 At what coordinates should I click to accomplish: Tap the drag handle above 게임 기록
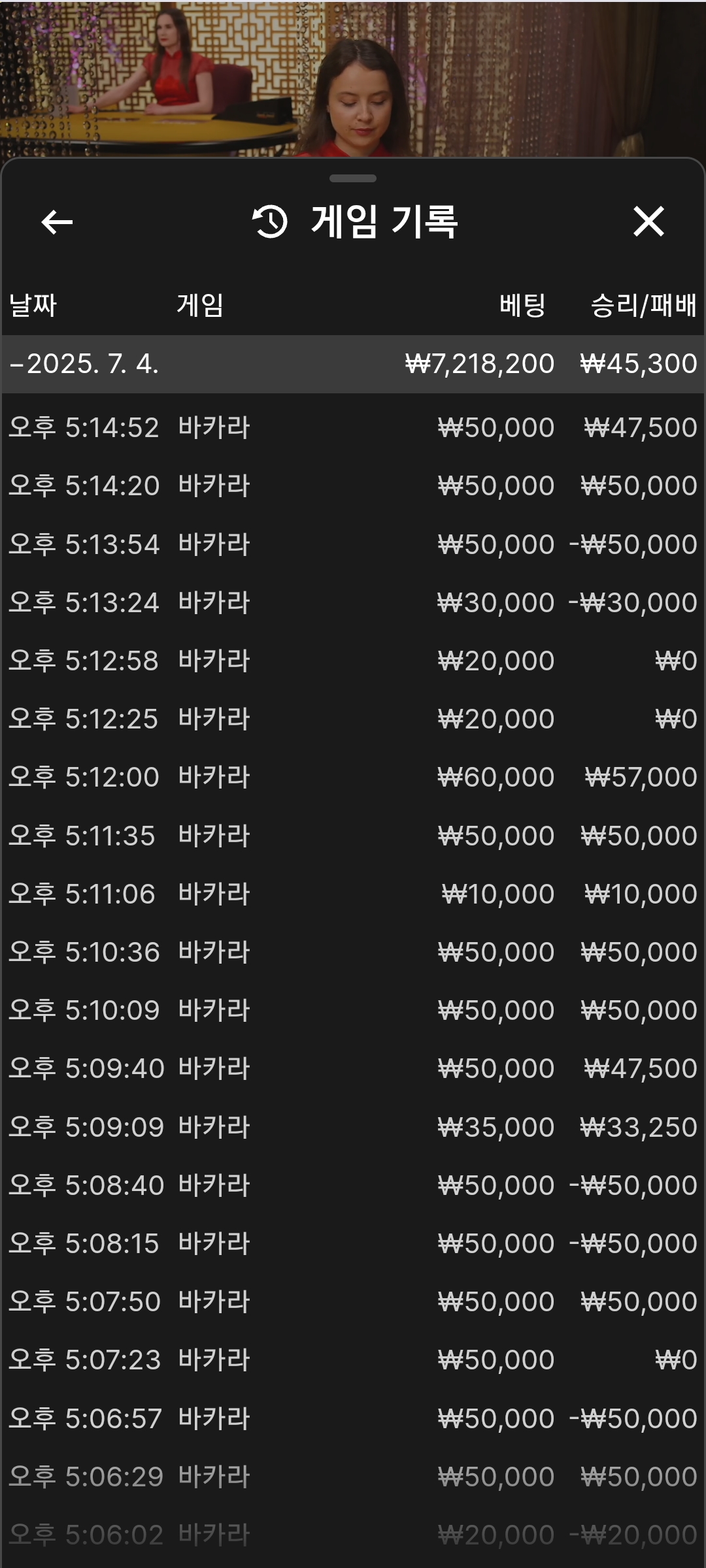pos(353,178)
